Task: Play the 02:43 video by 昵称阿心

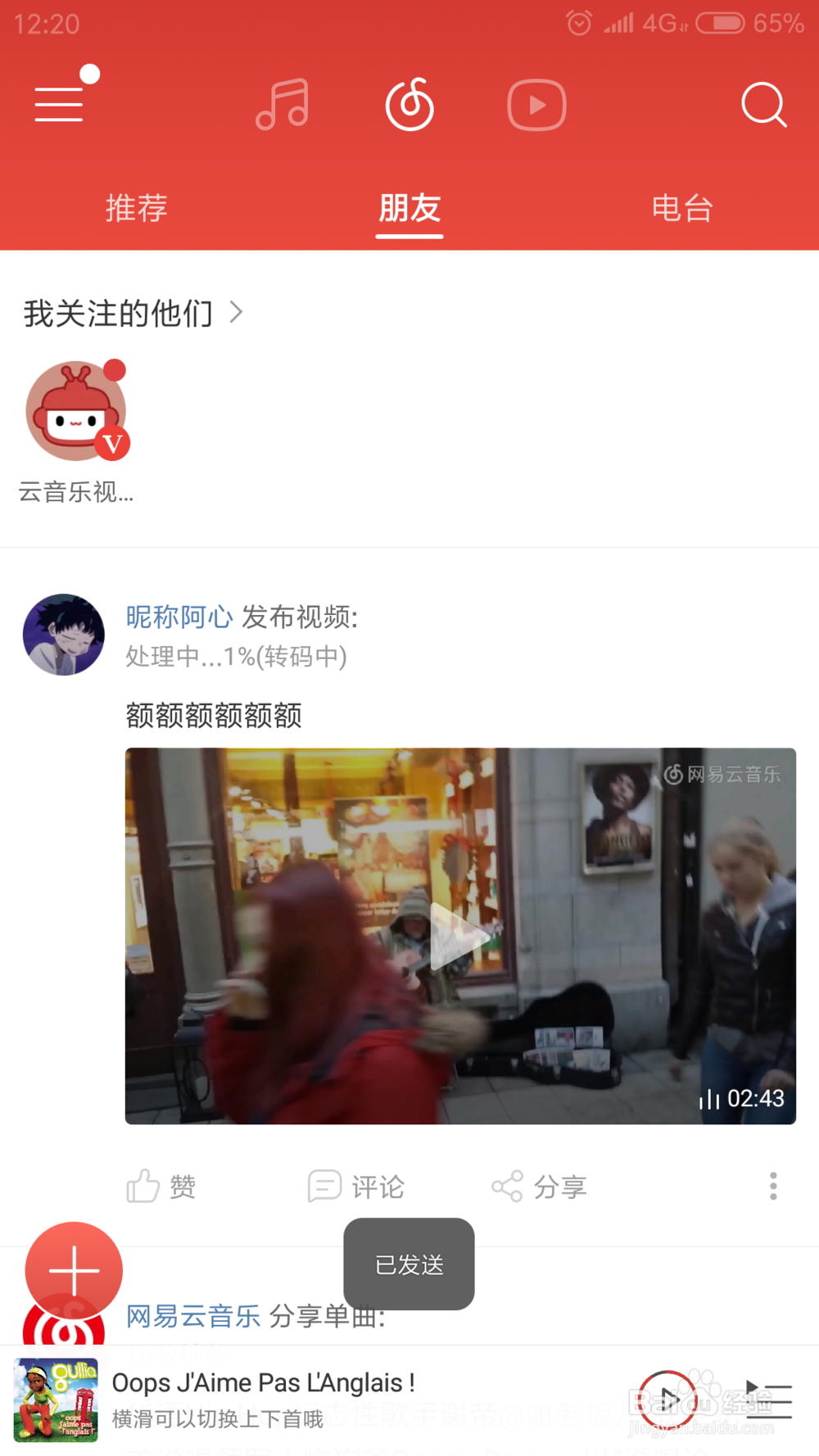Action: [x=460, y=936]
